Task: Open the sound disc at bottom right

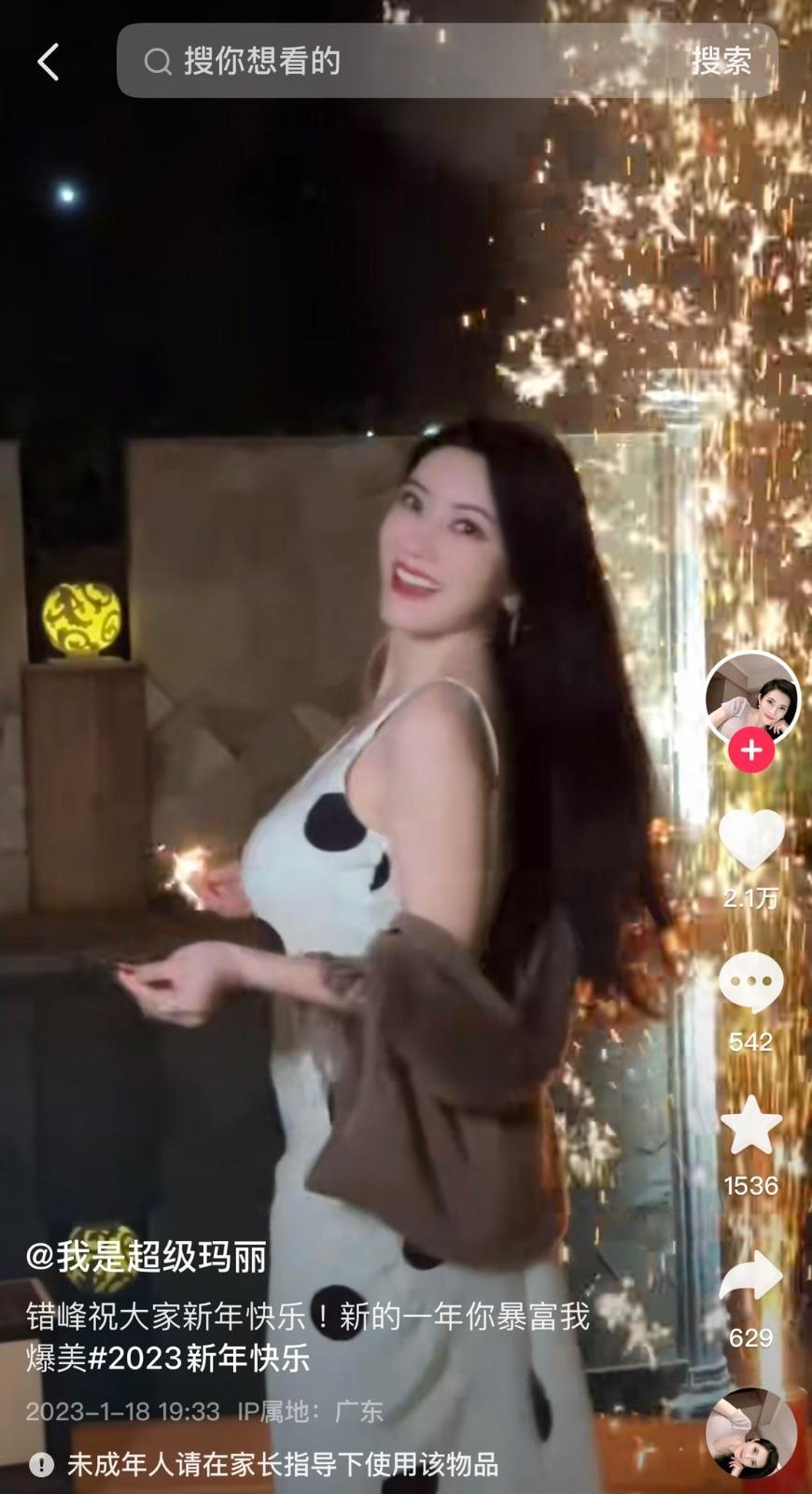Action: click(x=751, y=1432)
